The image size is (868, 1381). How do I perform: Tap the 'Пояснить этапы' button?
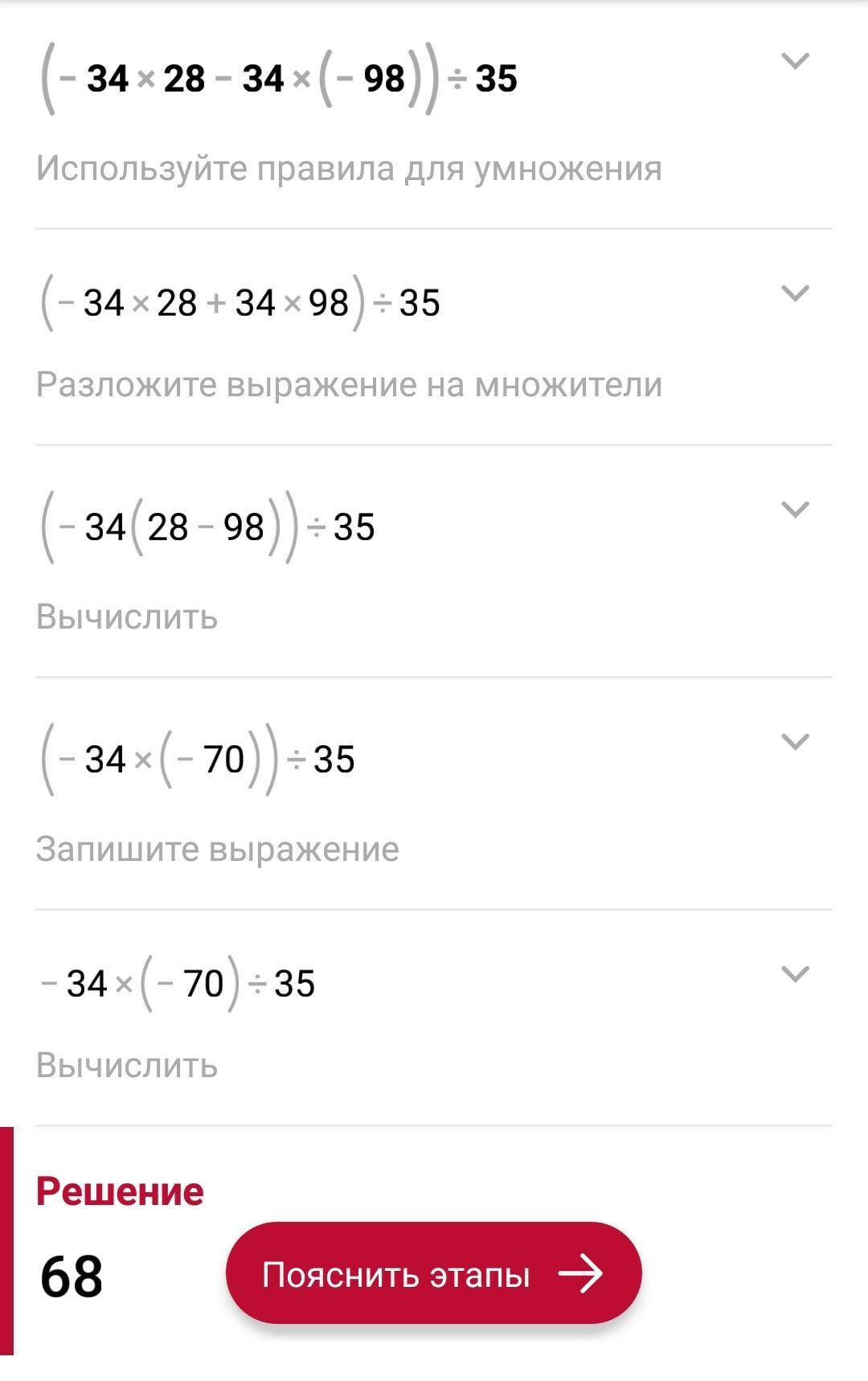(x=433, y=1274)
